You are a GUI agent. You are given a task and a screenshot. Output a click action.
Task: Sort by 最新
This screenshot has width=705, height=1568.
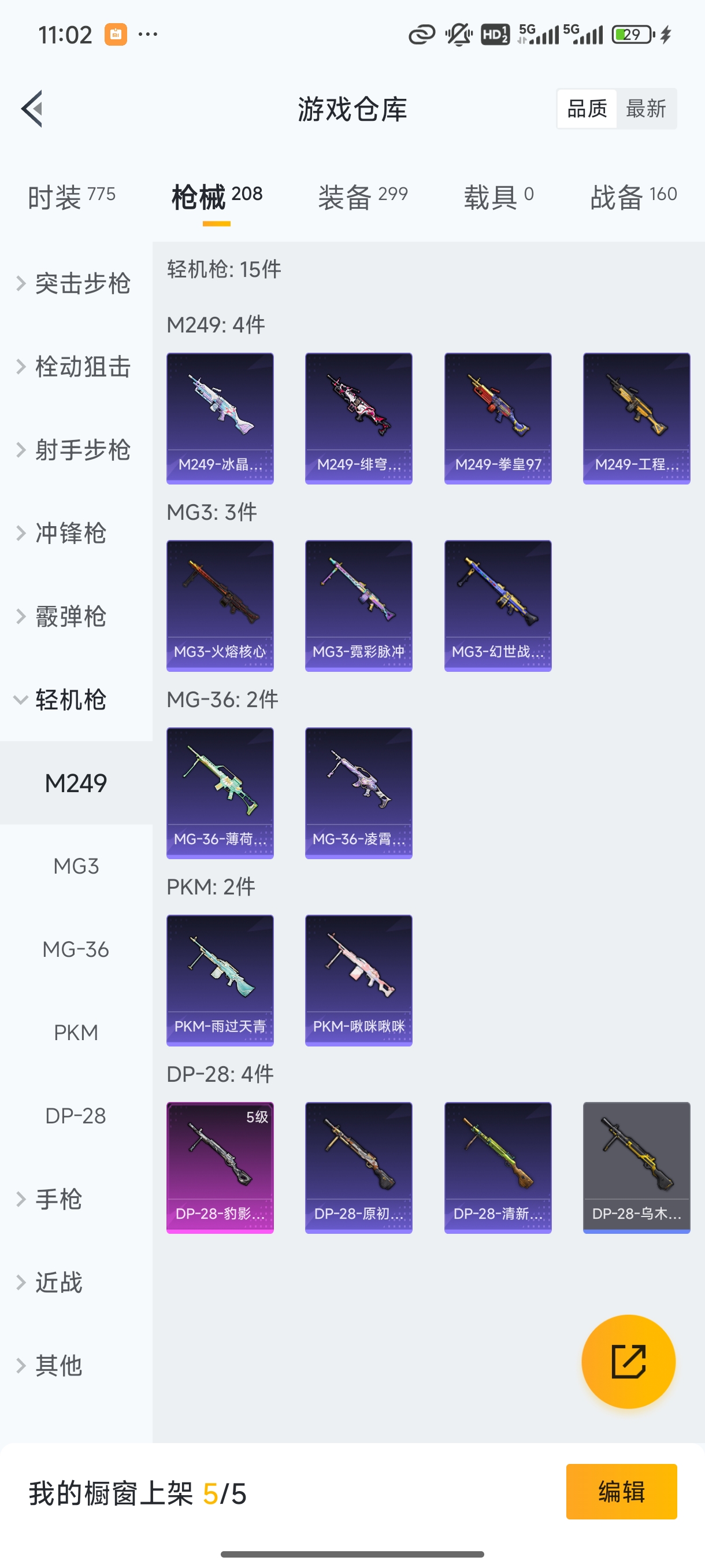click(645, 109)
